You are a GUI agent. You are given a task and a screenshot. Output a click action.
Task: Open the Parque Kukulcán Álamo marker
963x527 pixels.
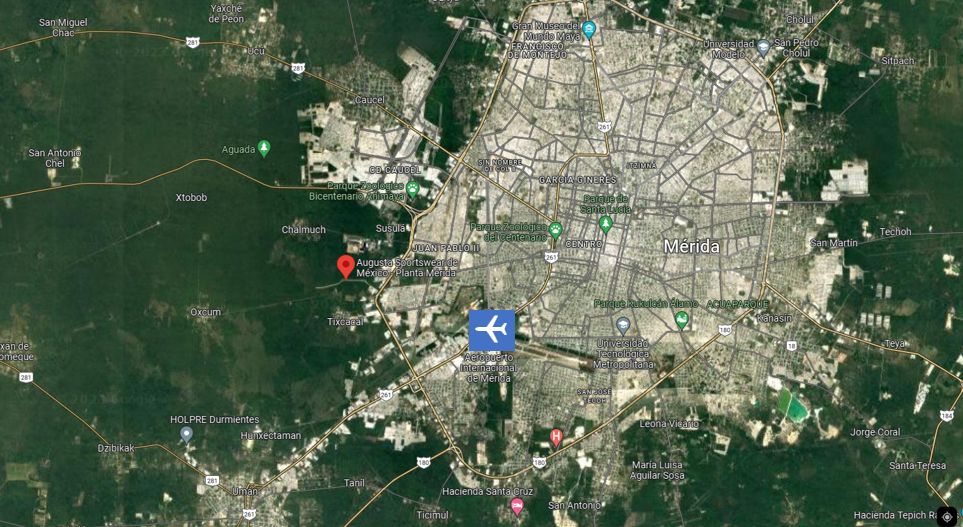tap(681, 320)
